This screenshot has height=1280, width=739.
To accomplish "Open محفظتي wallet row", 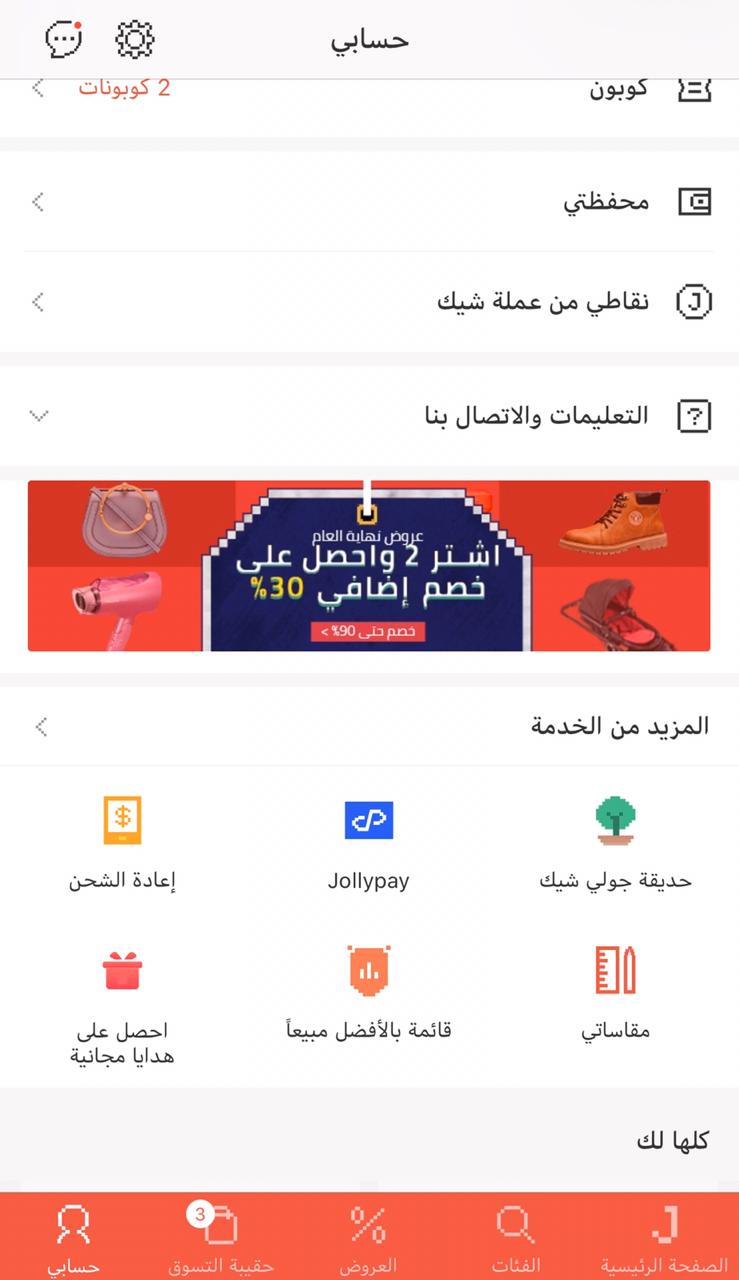I will 369,202.
